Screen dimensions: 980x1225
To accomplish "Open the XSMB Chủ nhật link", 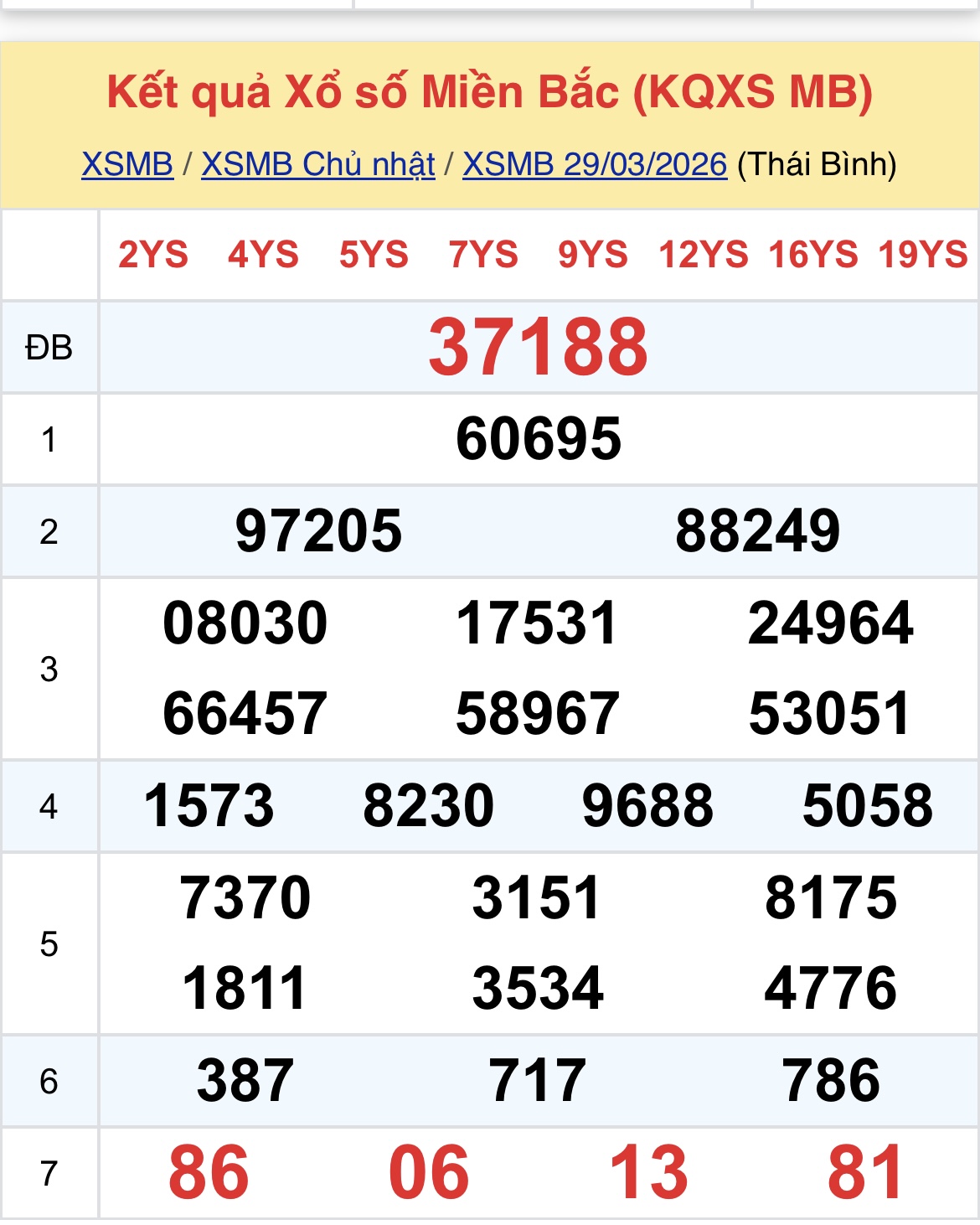I will point(318,164).
